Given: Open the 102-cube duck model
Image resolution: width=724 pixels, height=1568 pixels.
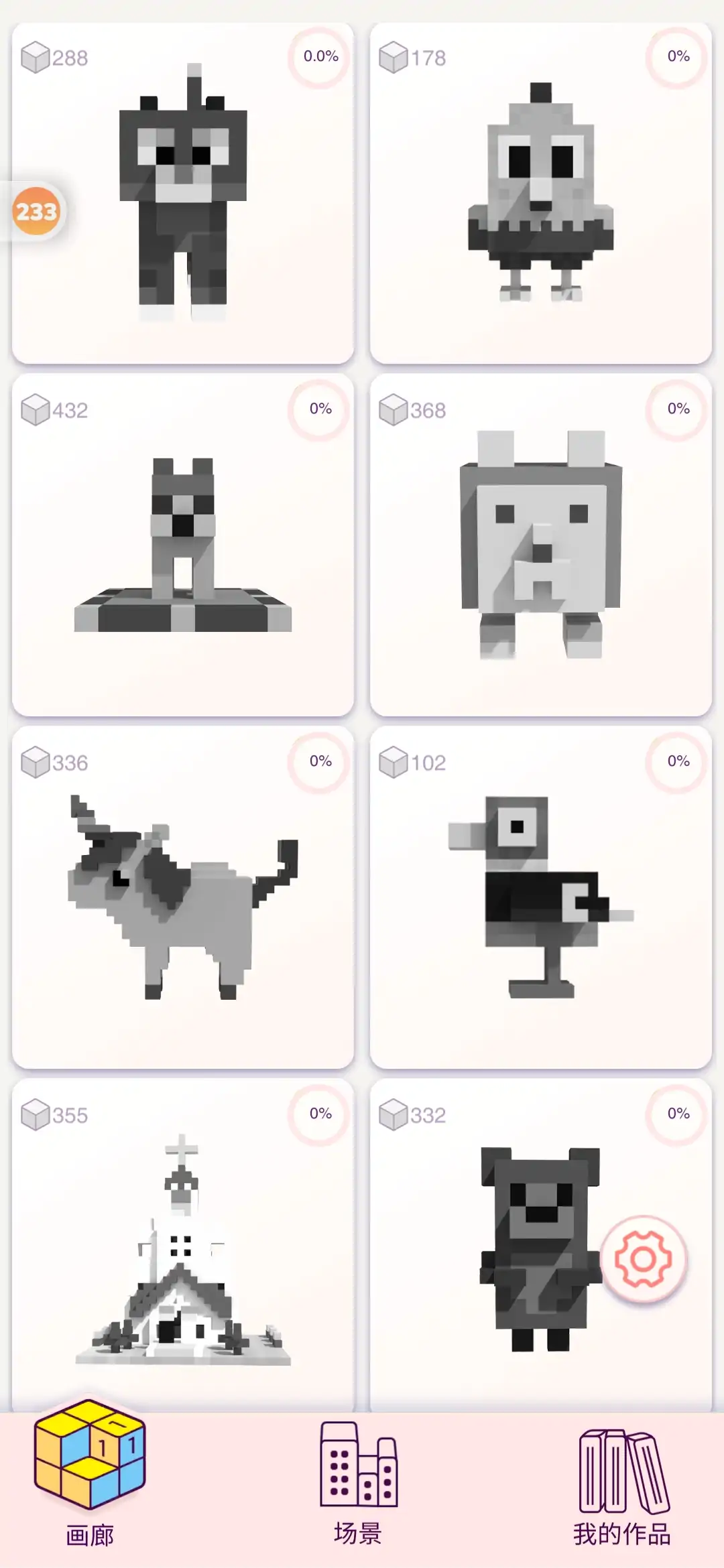Looking at the screenshot, I should click(540, 898).
